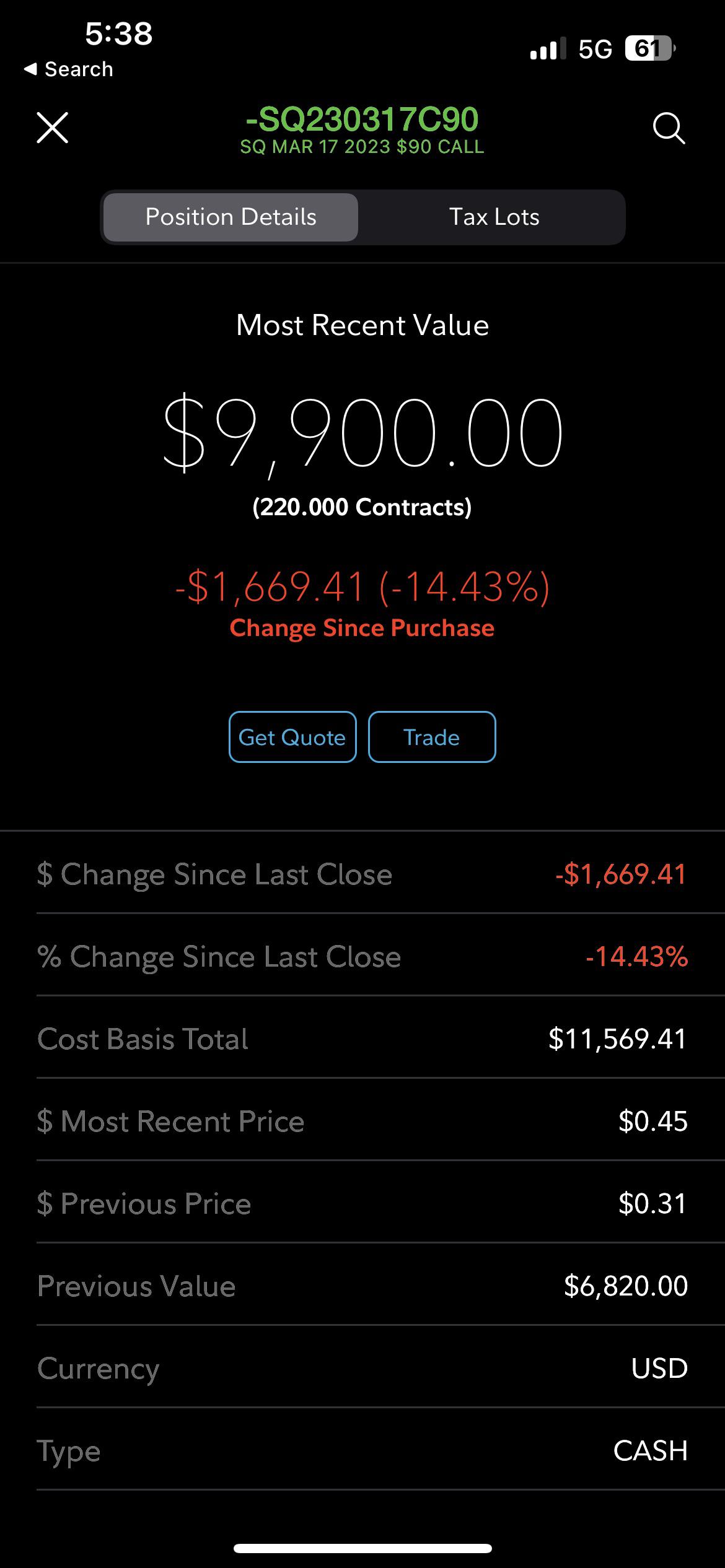
Task: Select the Position Details tab
Action: point(231,217)
